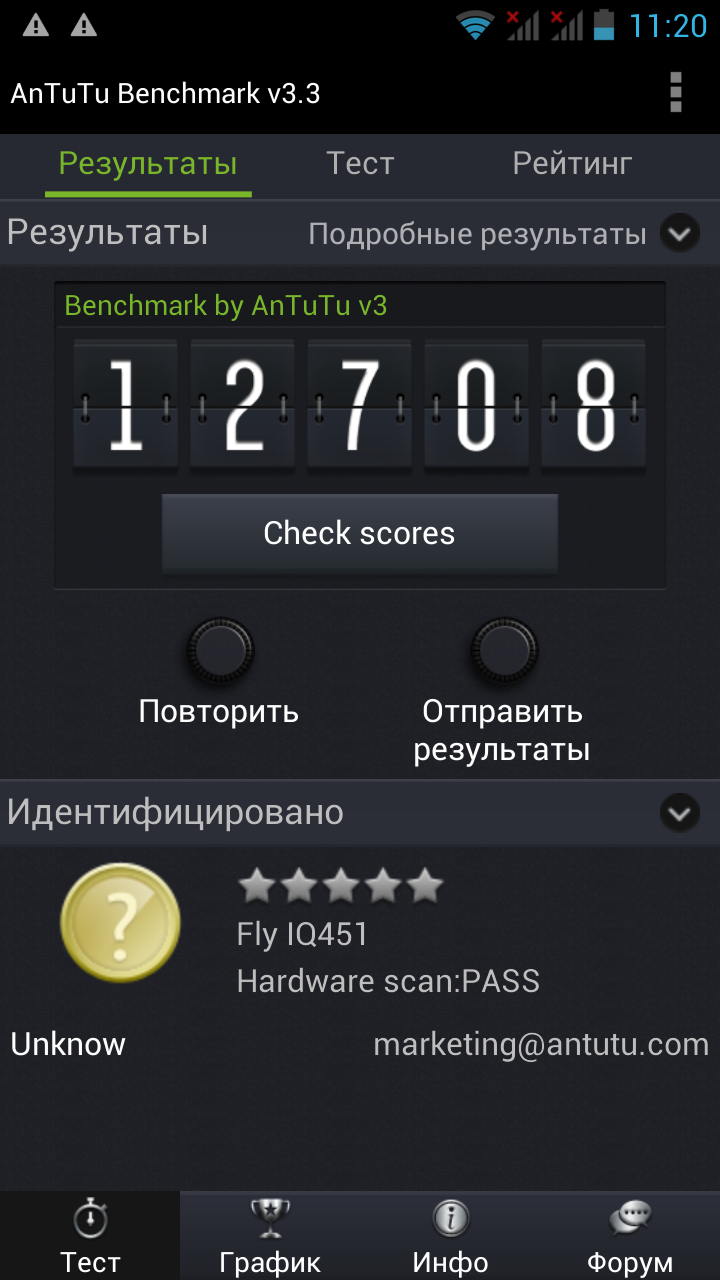Expand Подробные результаты dropdown
The image size is (720, 1280).
[680, 234]
